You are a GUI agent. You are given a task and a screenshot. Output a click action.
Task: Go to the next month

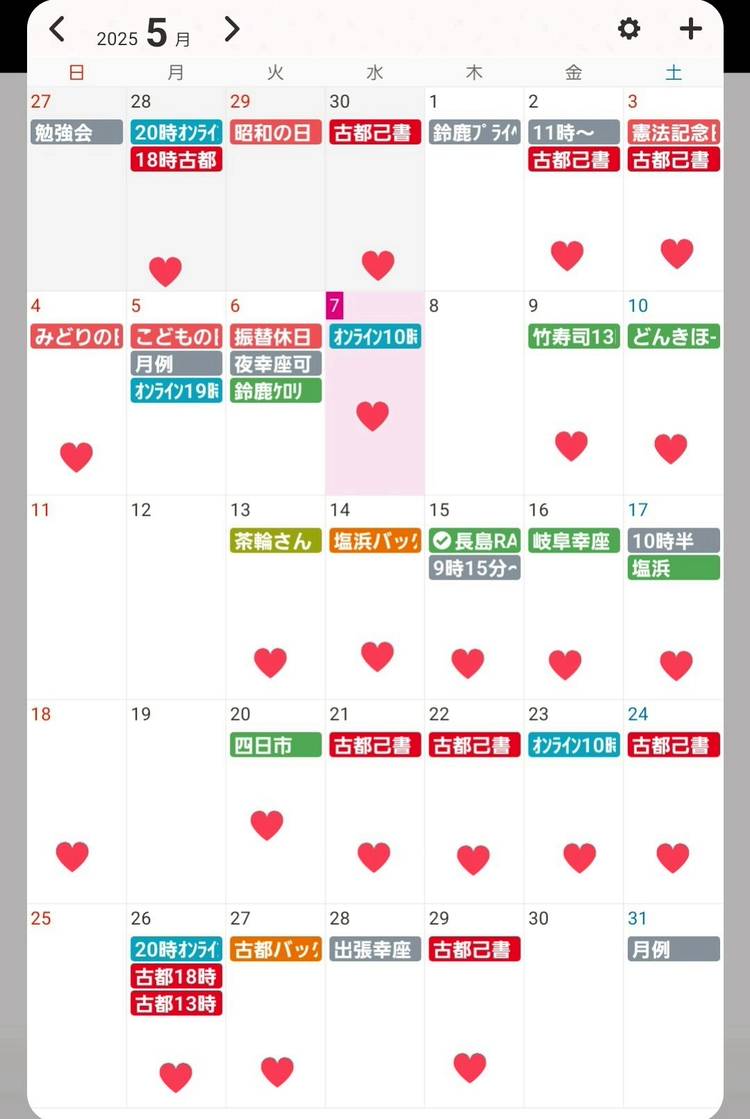tap(232, 30)
